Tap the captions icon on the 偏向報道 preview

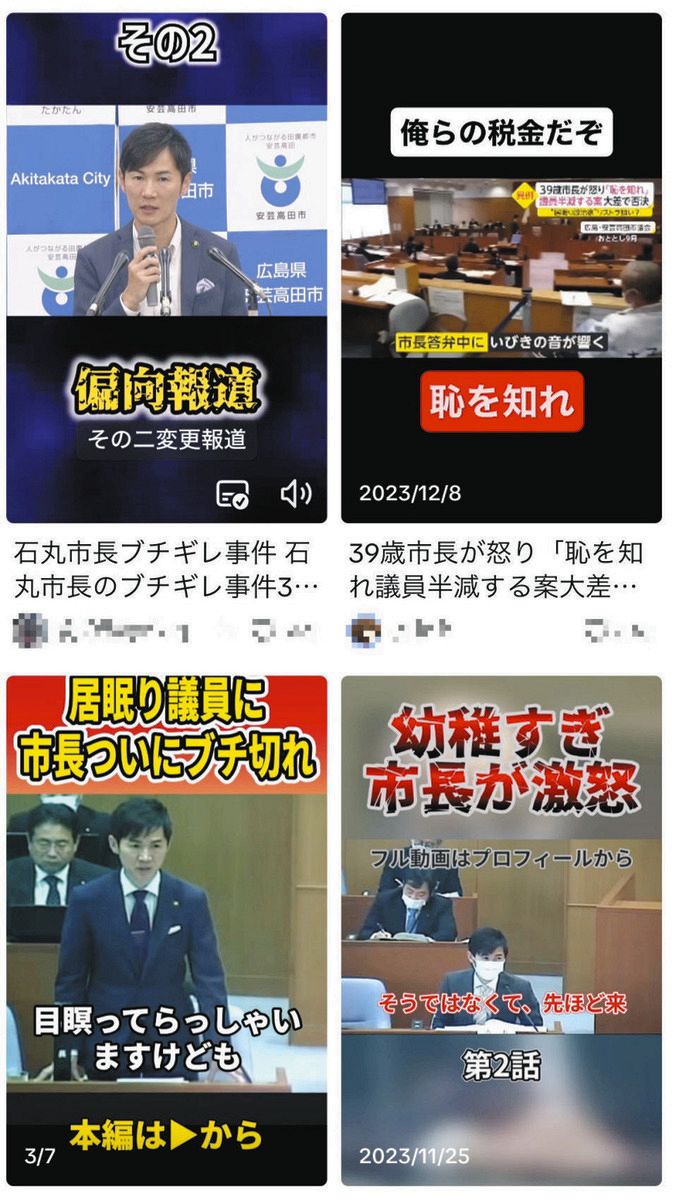pos(233,493)
